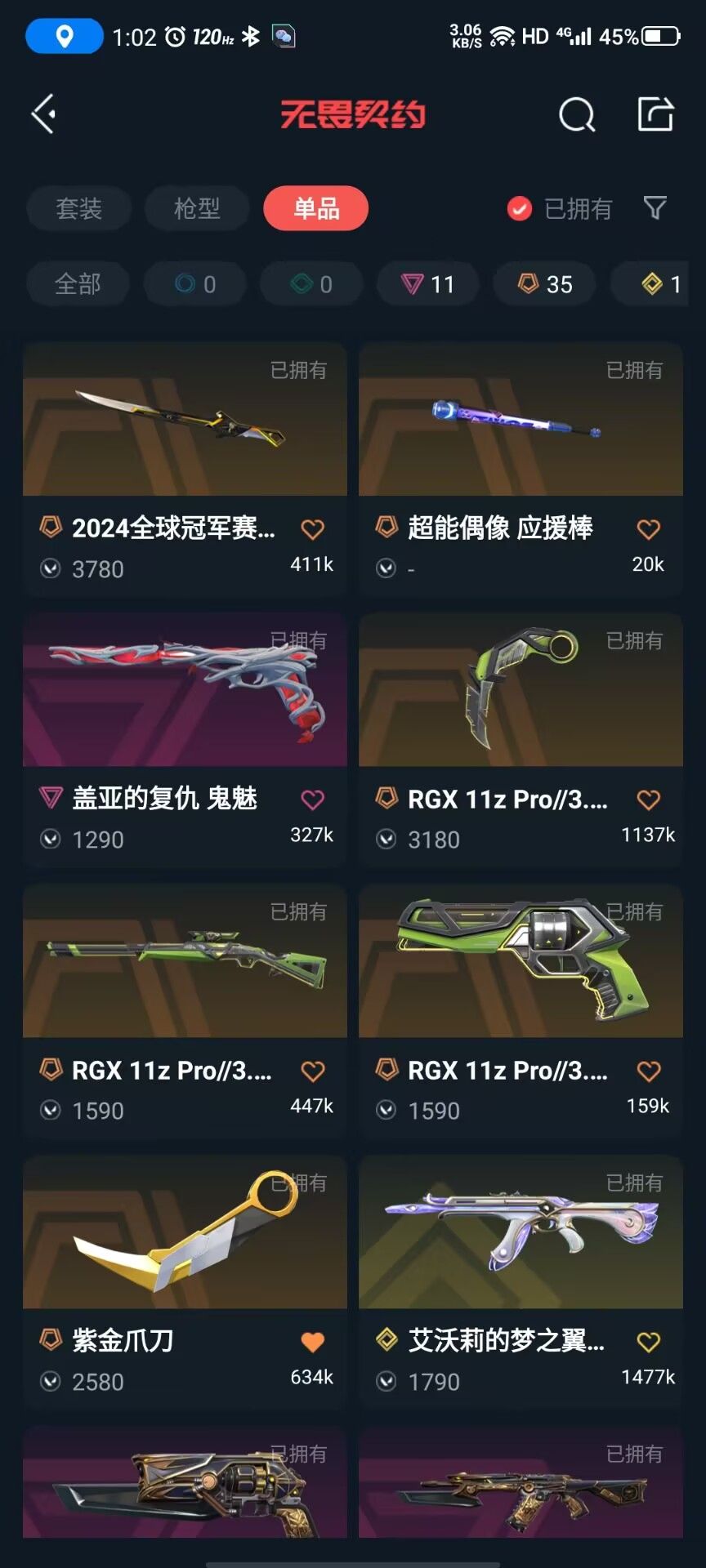Select the 全部 chip
706x1568 pixels.
pos(78,284)
